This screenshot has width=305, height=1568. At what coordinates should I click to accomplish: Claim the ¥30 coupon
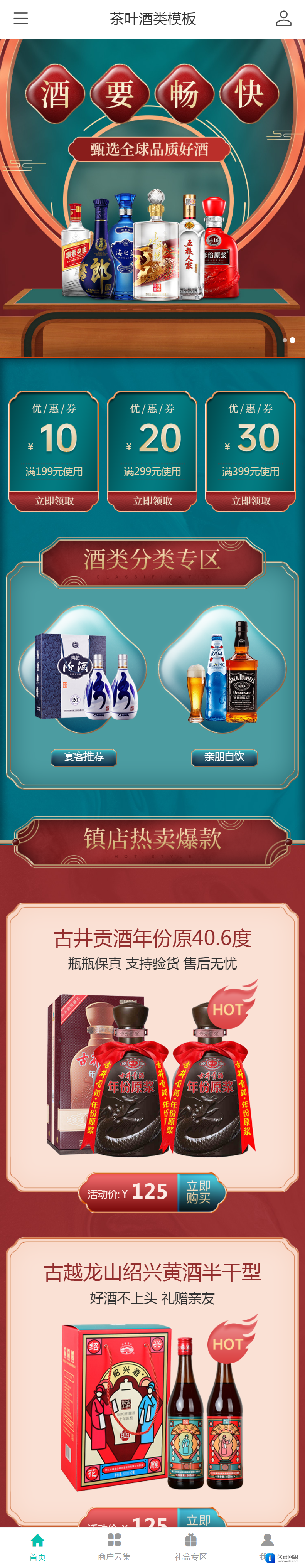[250, 500]
